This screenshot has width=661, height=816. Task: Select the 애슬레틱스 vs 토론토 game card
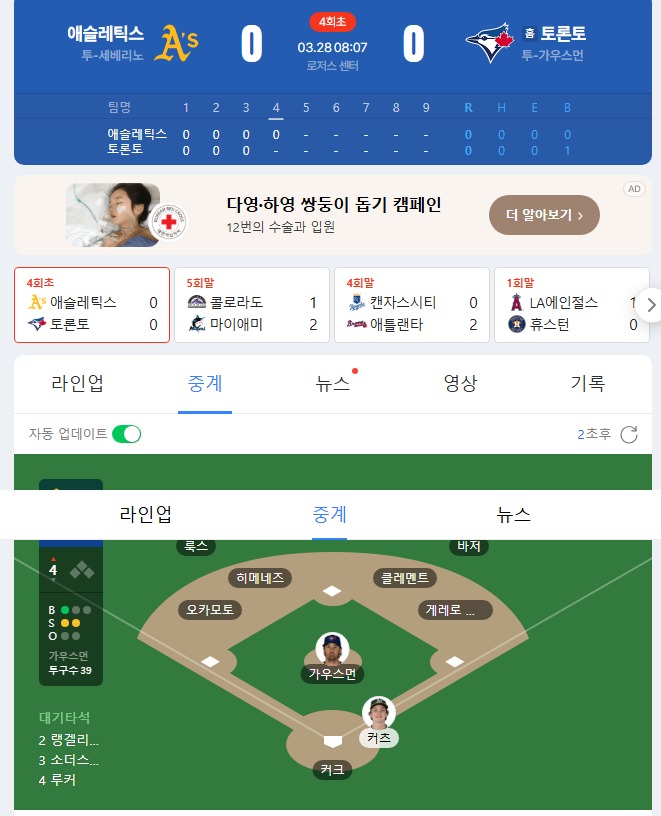(92, 305)
